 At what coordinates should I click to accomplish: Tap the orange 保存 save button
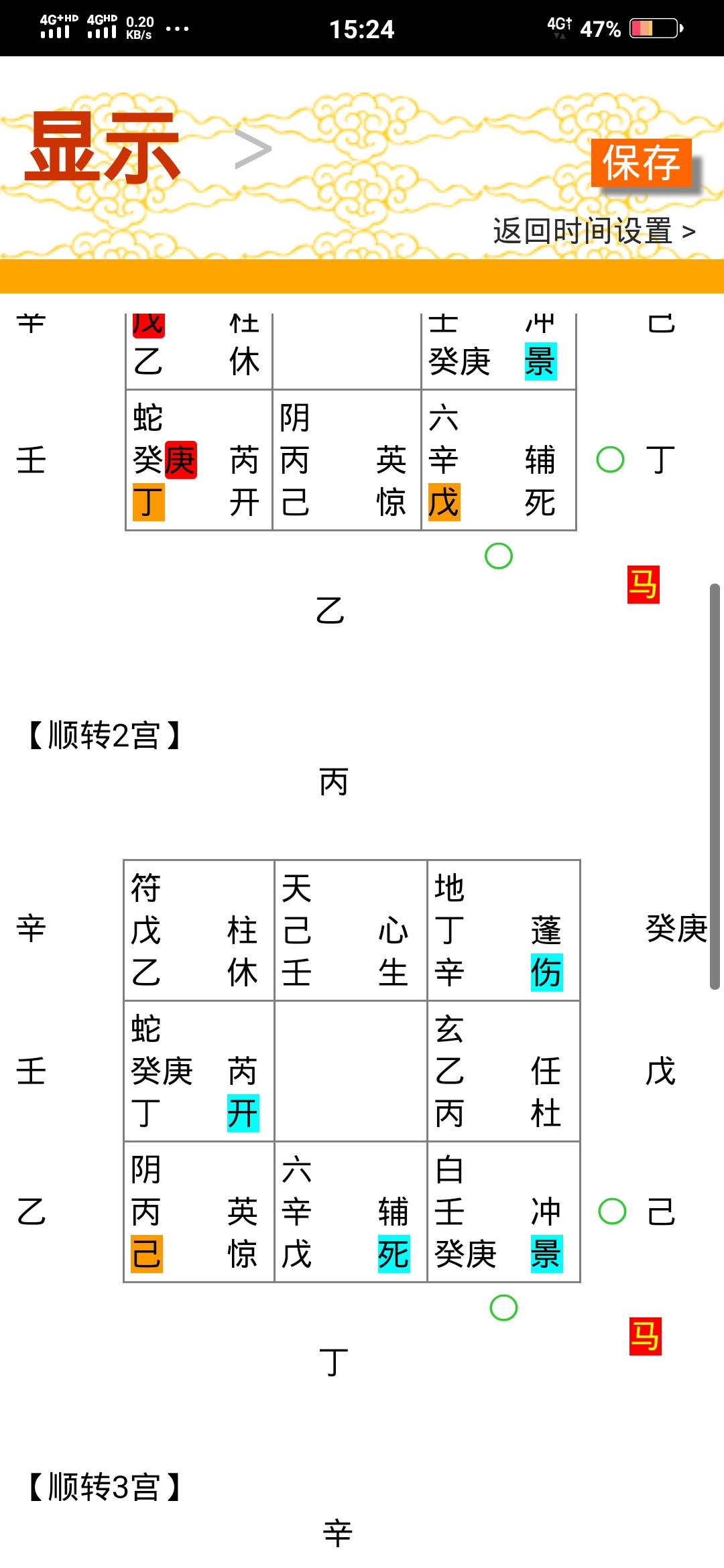click(641, 163)
